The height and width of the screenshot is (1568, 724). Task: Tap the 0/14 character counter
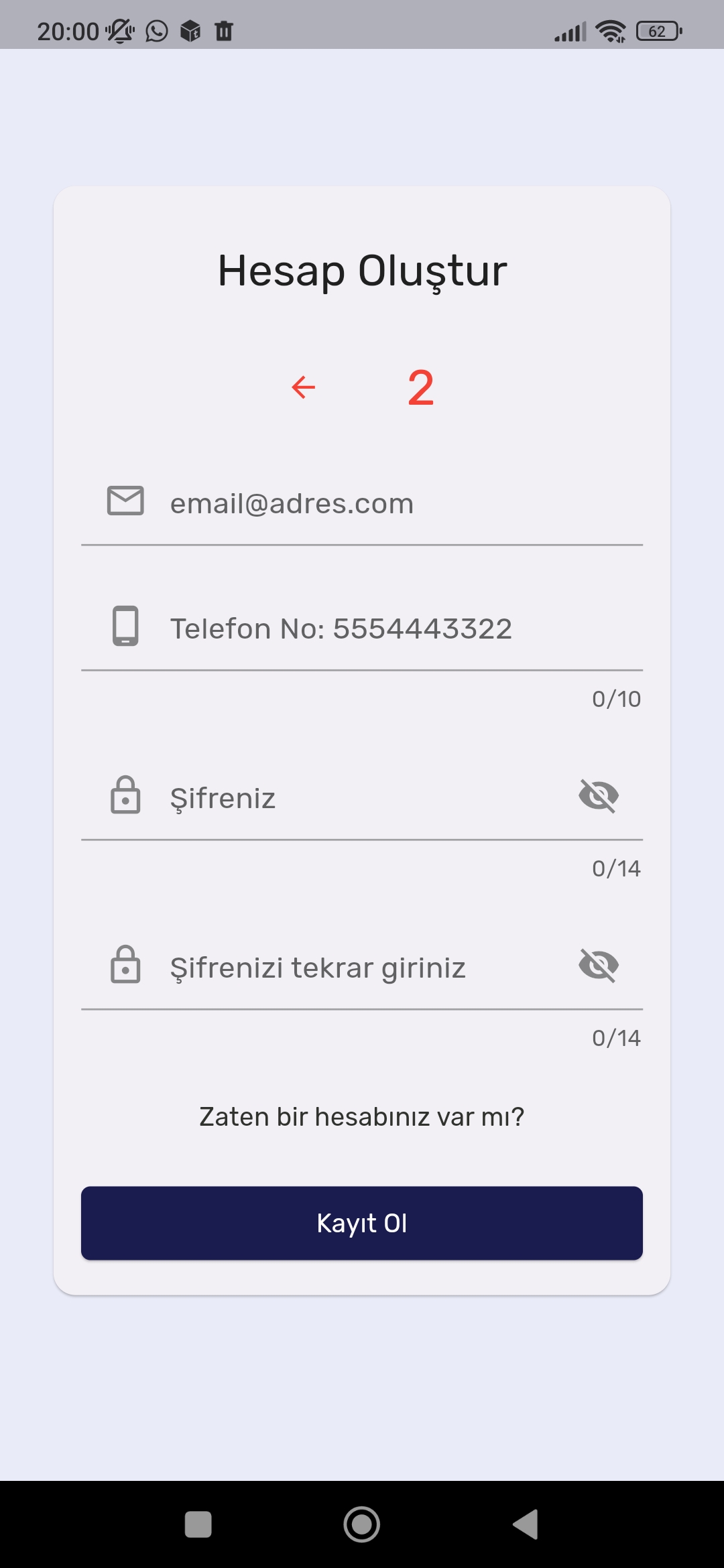[615, 868]
